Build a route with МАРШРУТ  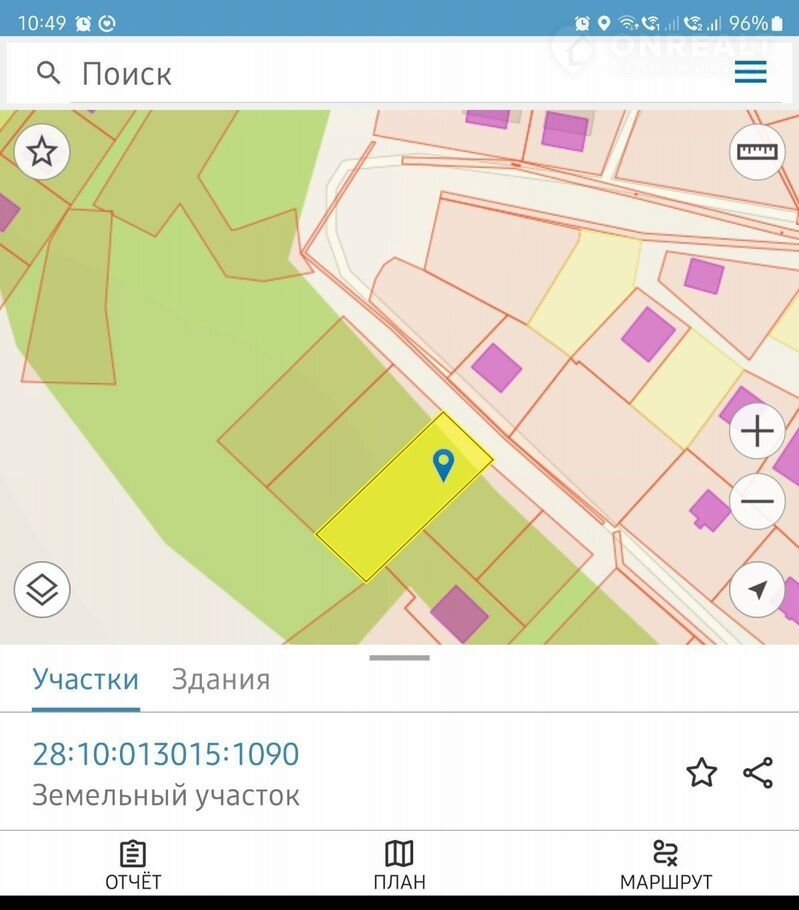665,865
